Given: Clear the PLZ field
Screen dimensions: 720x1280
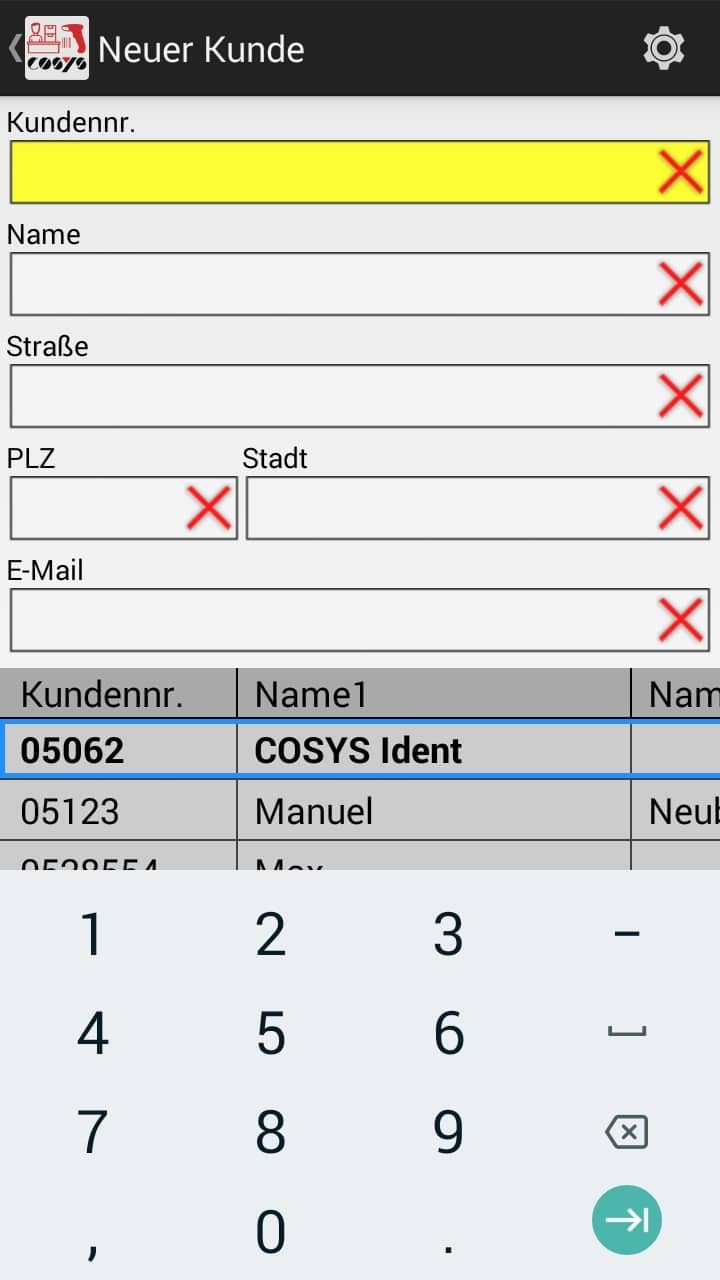Looking at the screenshot, I should click(x=208, y=508).
